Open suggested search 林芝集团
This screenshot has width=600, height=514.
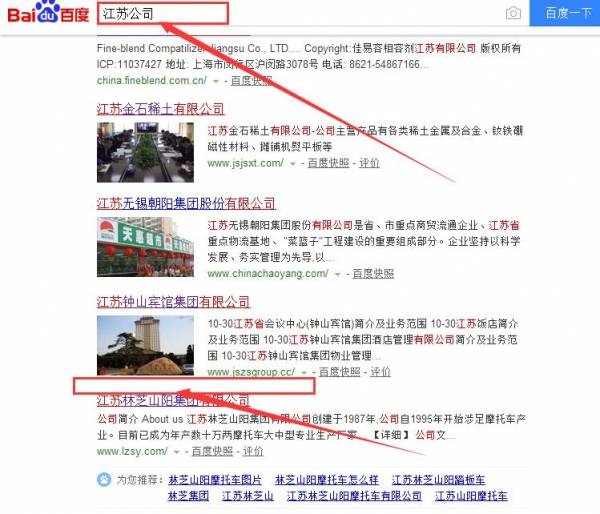click(188, 496)
